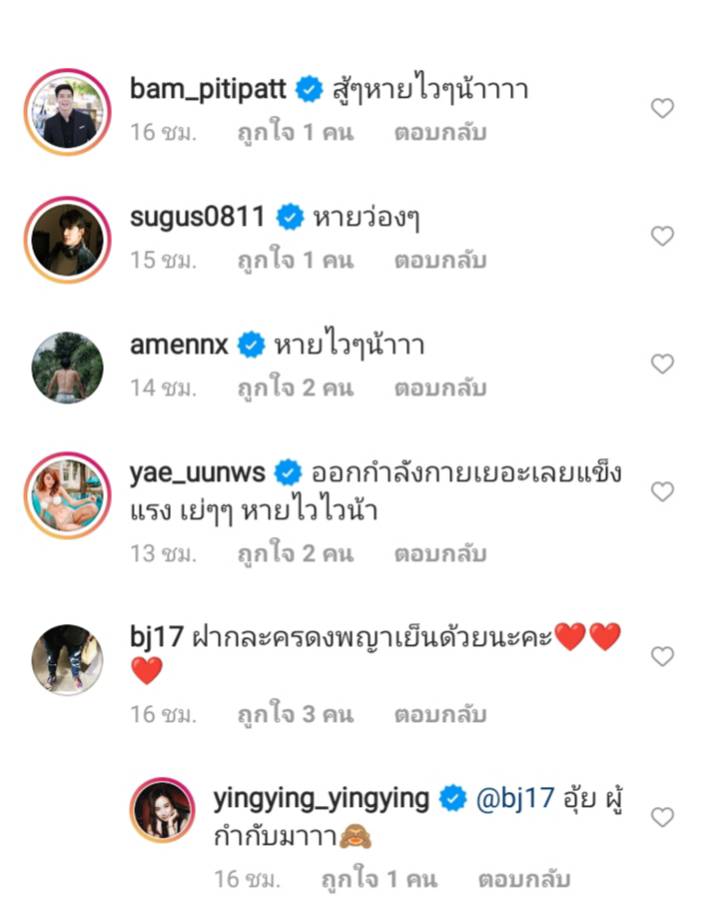
Task: Open yingying_yingying's profile avatar
Action: point(162,809)
